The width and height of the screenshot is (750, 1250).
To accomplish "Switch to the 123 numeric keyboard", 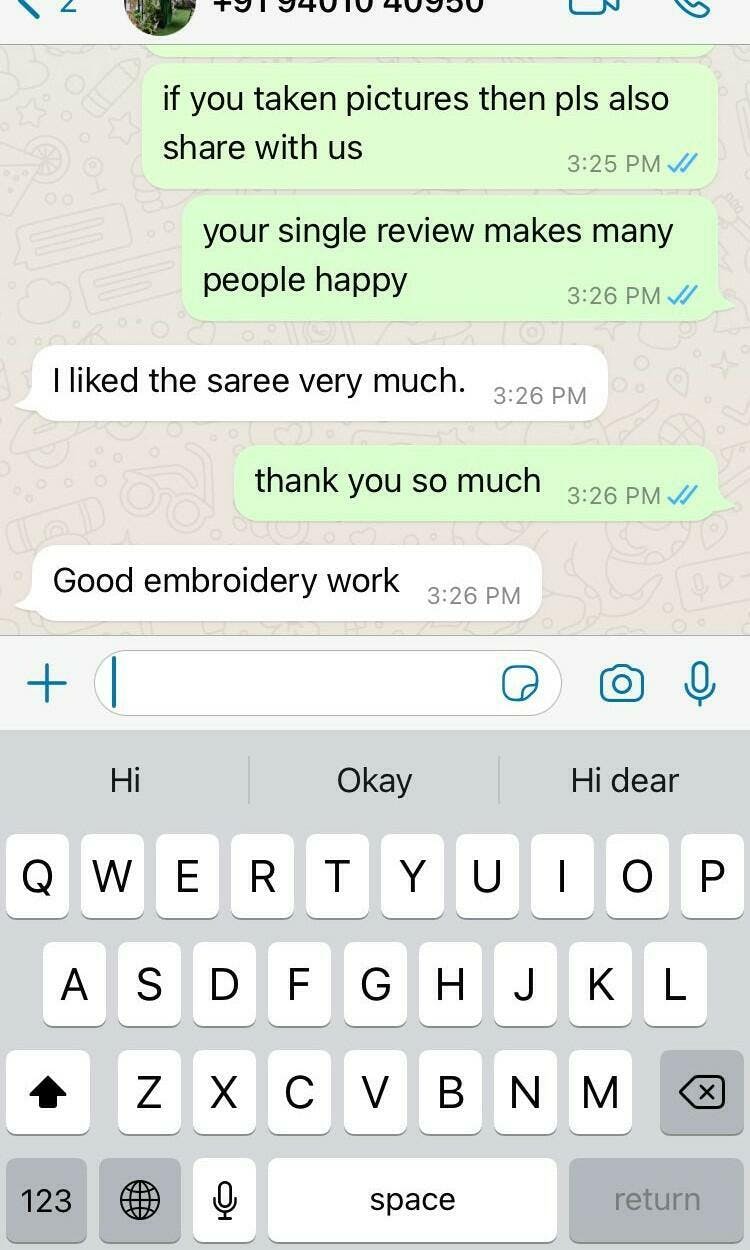I will pos(47,1199).
